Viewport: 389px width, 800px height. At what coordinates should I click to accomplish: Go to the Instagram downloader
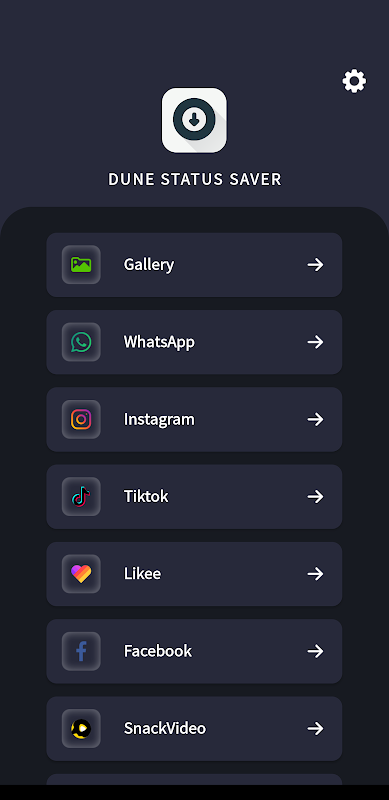pyautogui.click(x=194, y=419)
